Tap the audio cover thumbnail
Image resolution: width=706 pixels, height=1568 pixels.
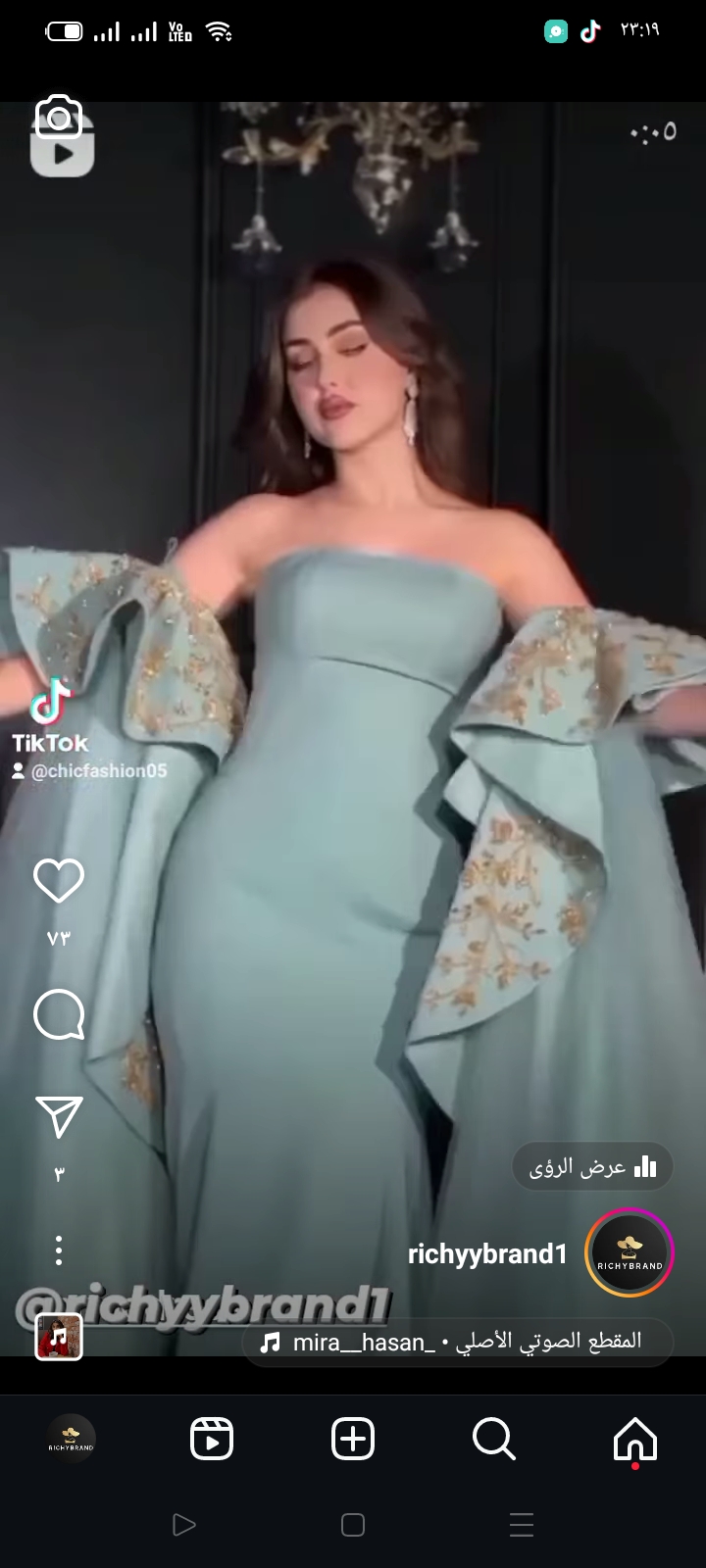(x=59, y=1338)
